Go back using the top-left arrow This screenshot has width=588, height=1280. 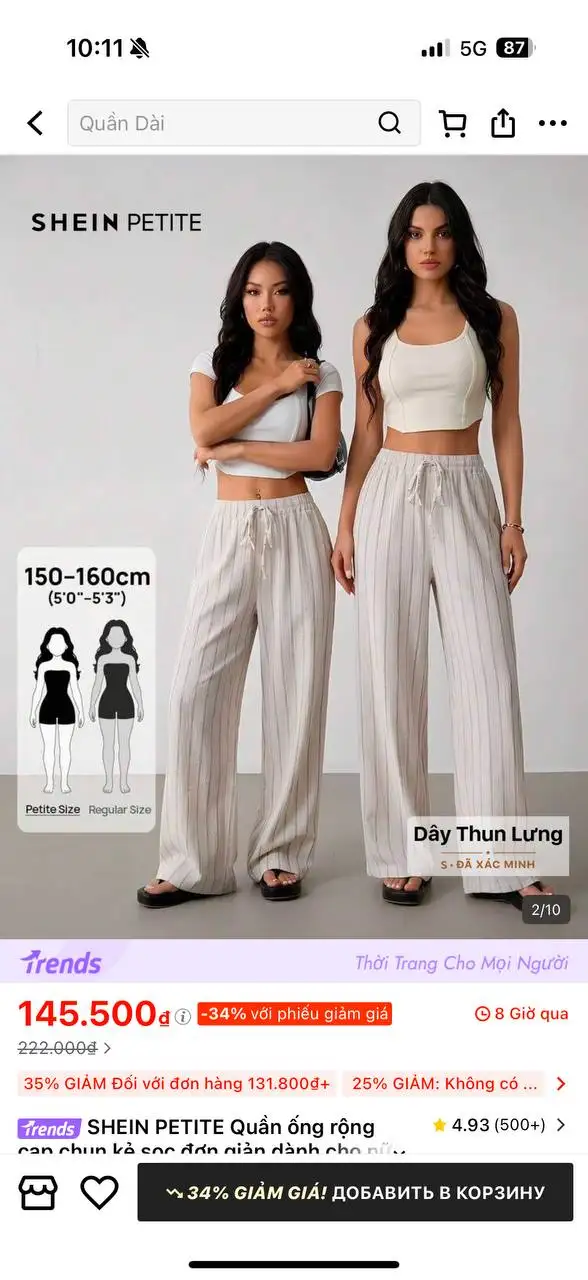pos(36,123)
